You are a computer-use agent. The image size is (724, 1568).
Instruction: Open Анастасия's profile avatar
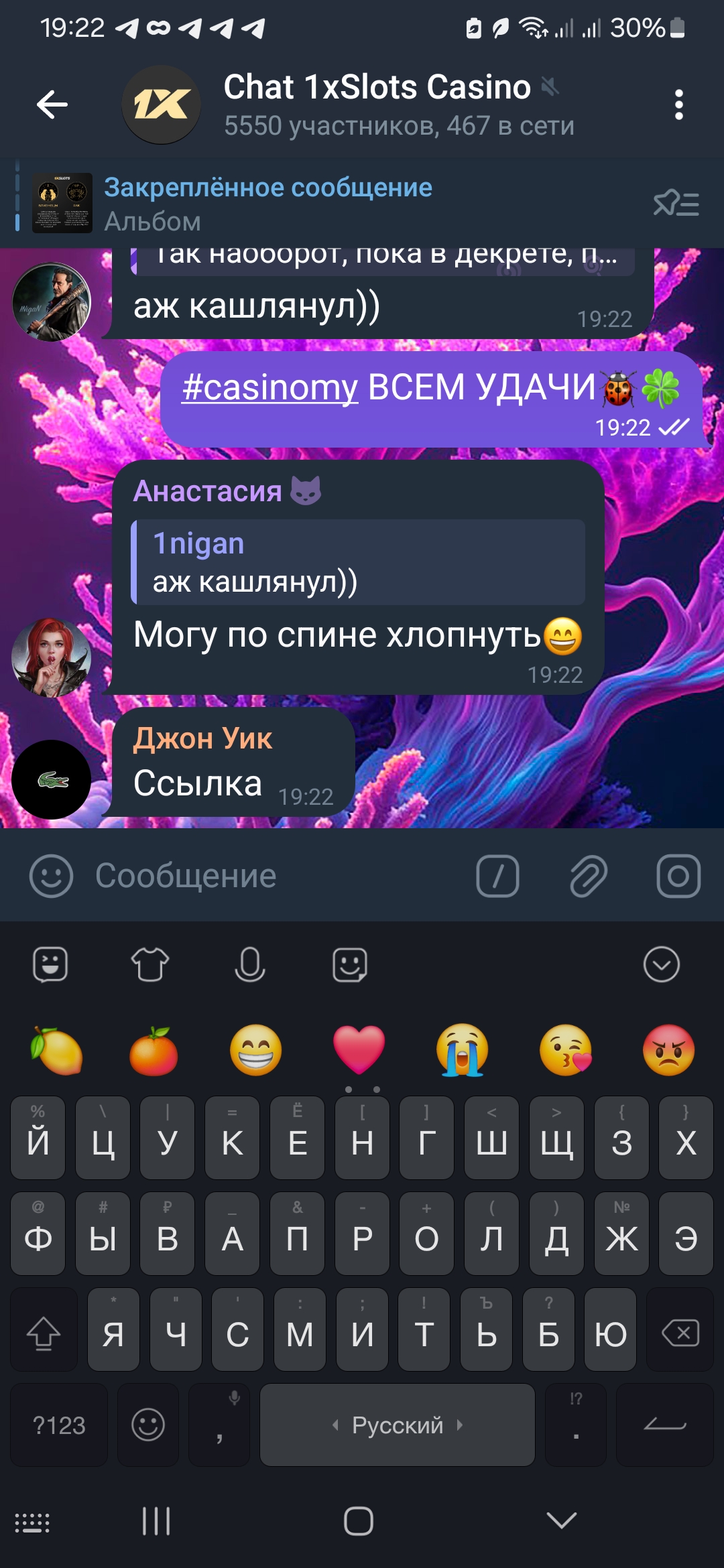point(52,657)
